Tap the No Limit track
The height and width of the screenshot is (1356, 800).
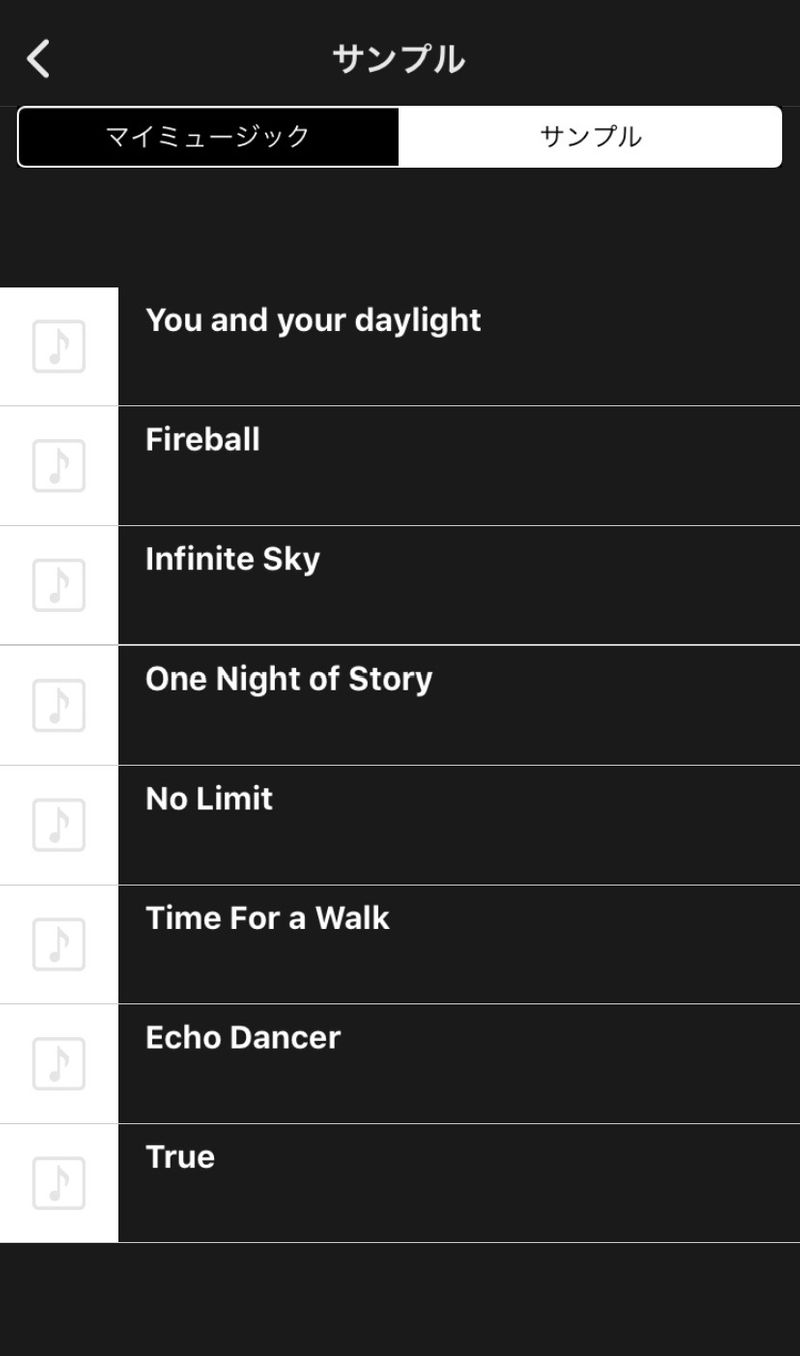(209, 799)
